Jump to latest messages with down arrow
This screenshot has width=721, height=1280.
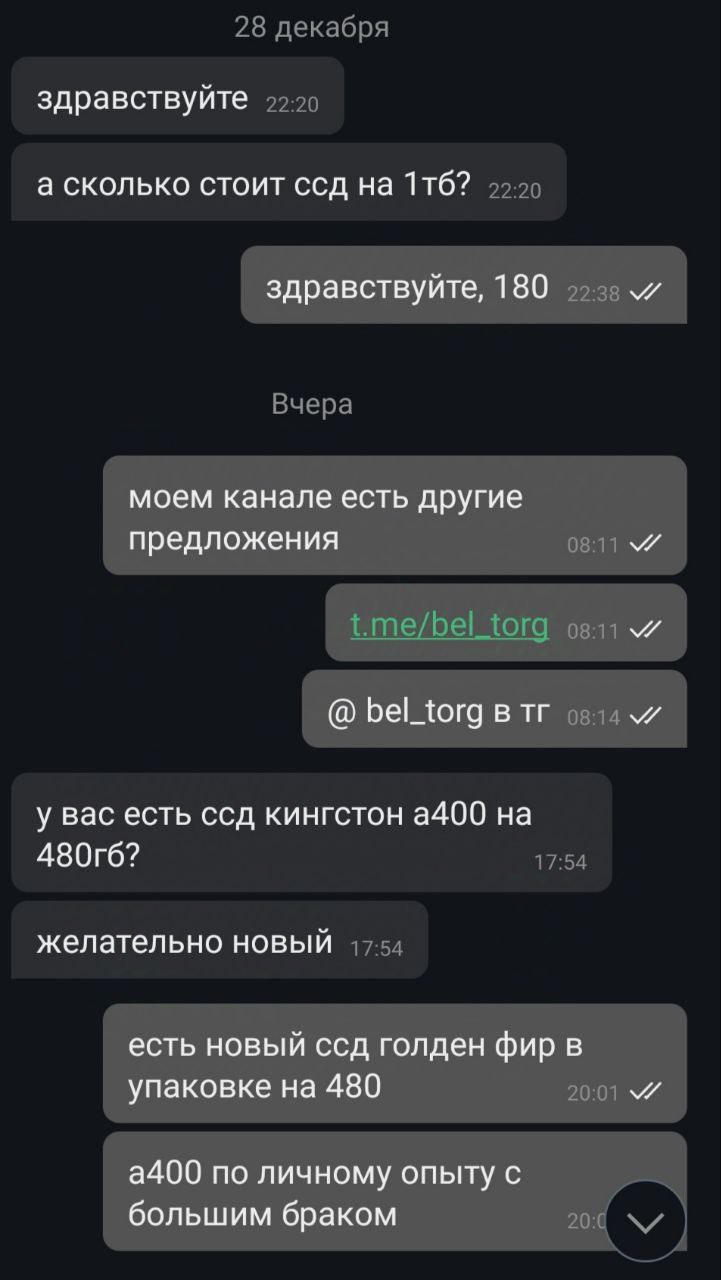point(646,1221)
